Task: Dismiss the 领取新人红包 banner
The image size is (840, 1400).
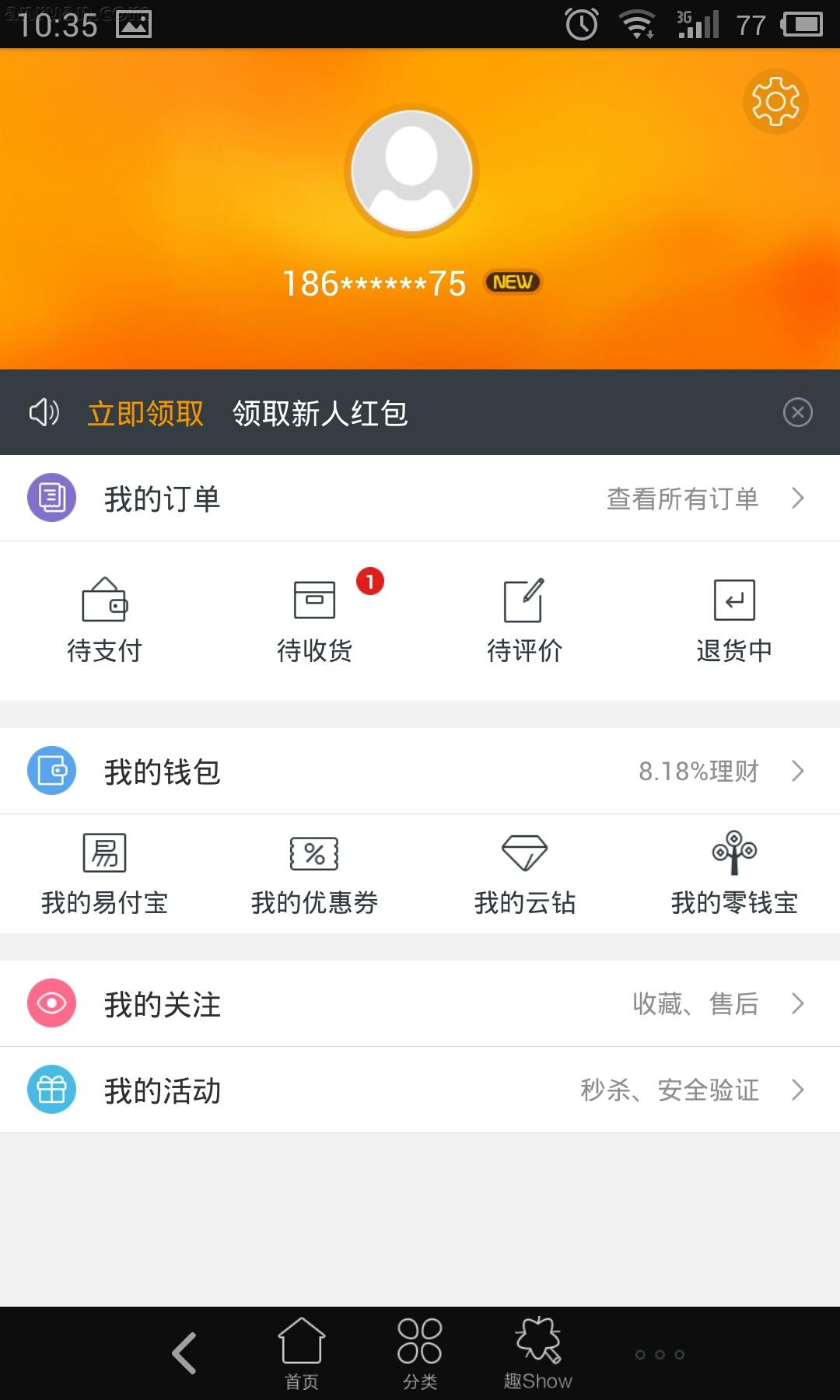Action: click(798, 412)
